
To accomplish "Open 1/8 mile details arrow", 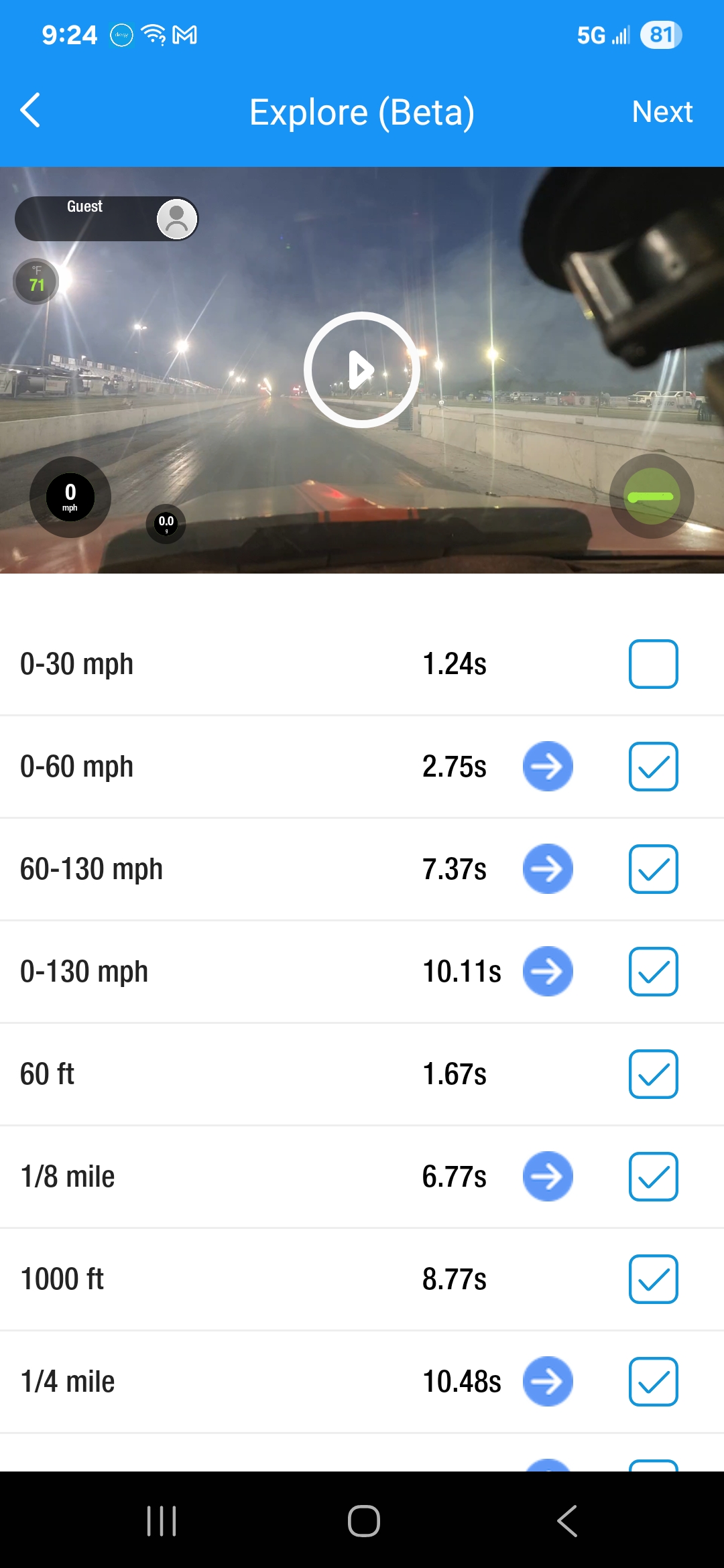I will [x=548, y=1177].
